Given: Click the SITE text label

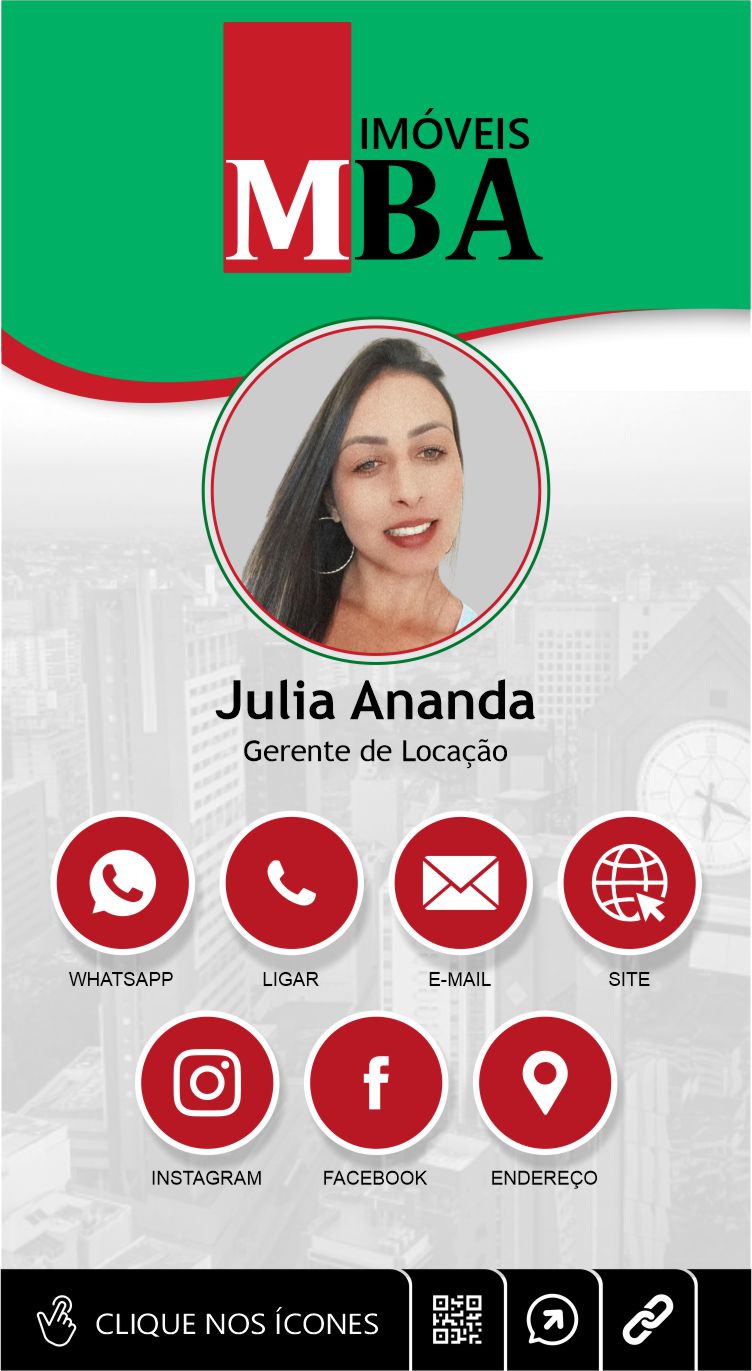Looking at the screenshot, I should [629, 980].
